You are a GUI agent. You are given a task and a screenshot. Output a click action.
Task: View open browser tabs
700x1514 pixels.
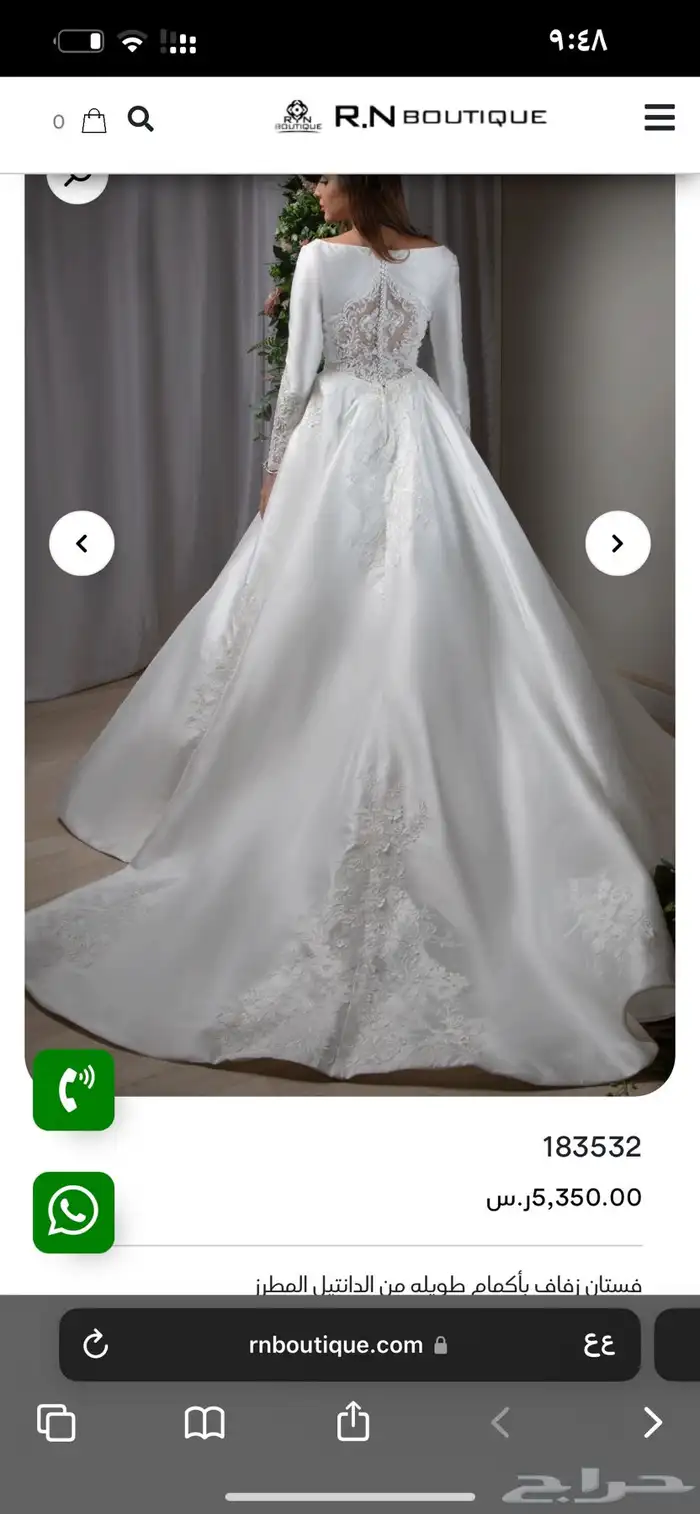pyautogui.click(x=56, y=1421)
